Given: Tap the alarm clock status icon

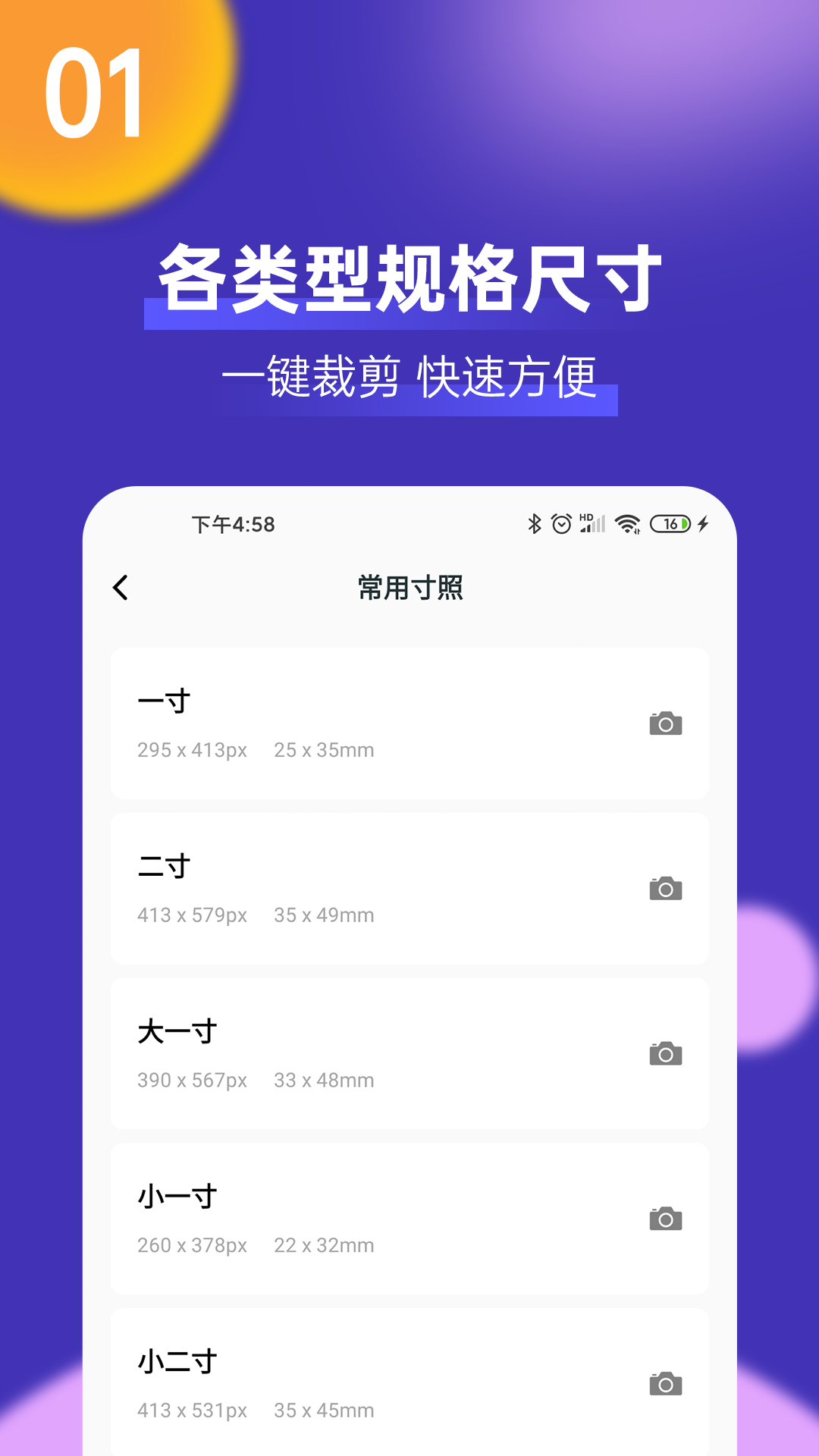Looking at the screenshot, I should 560,523.
